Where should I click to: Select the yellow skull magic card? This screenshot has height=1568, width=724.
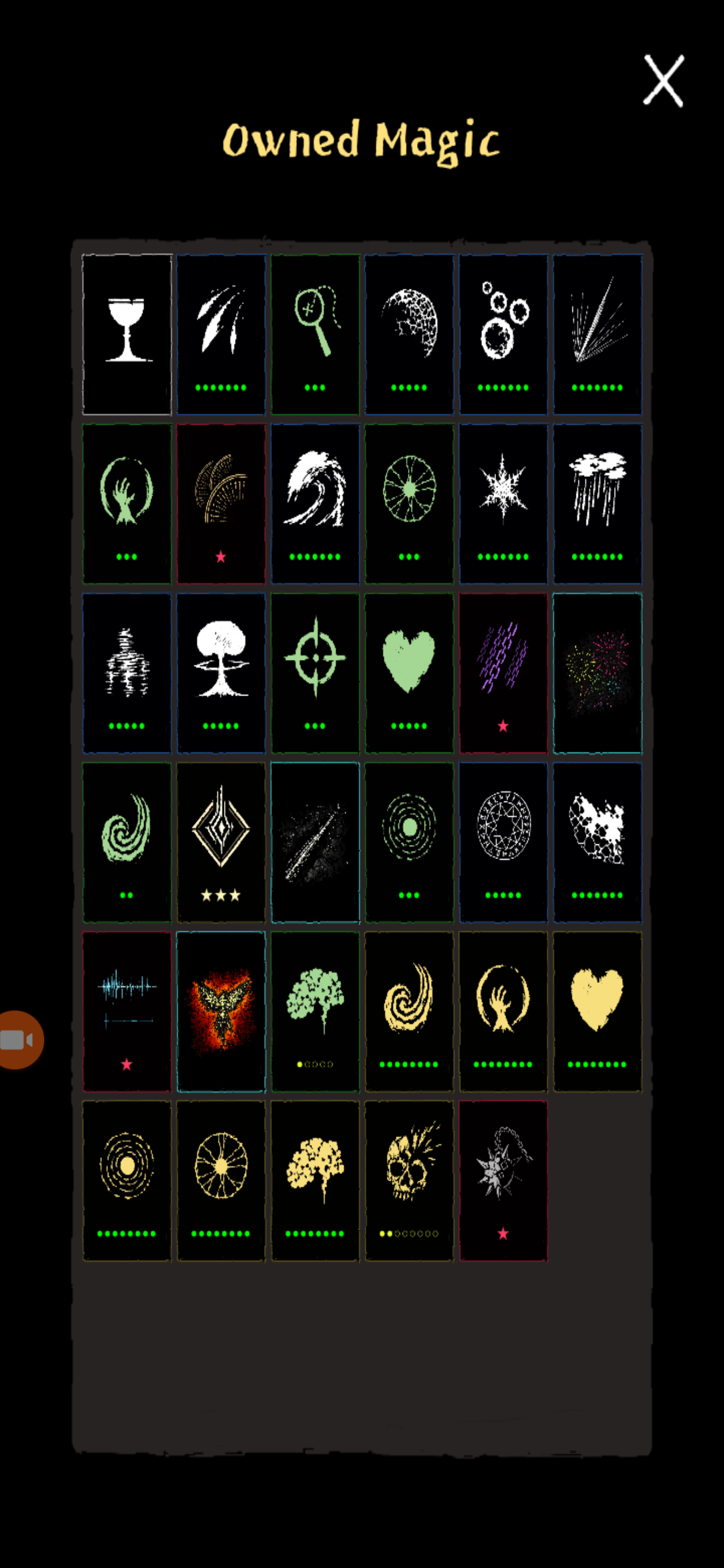coord(409,1181)
